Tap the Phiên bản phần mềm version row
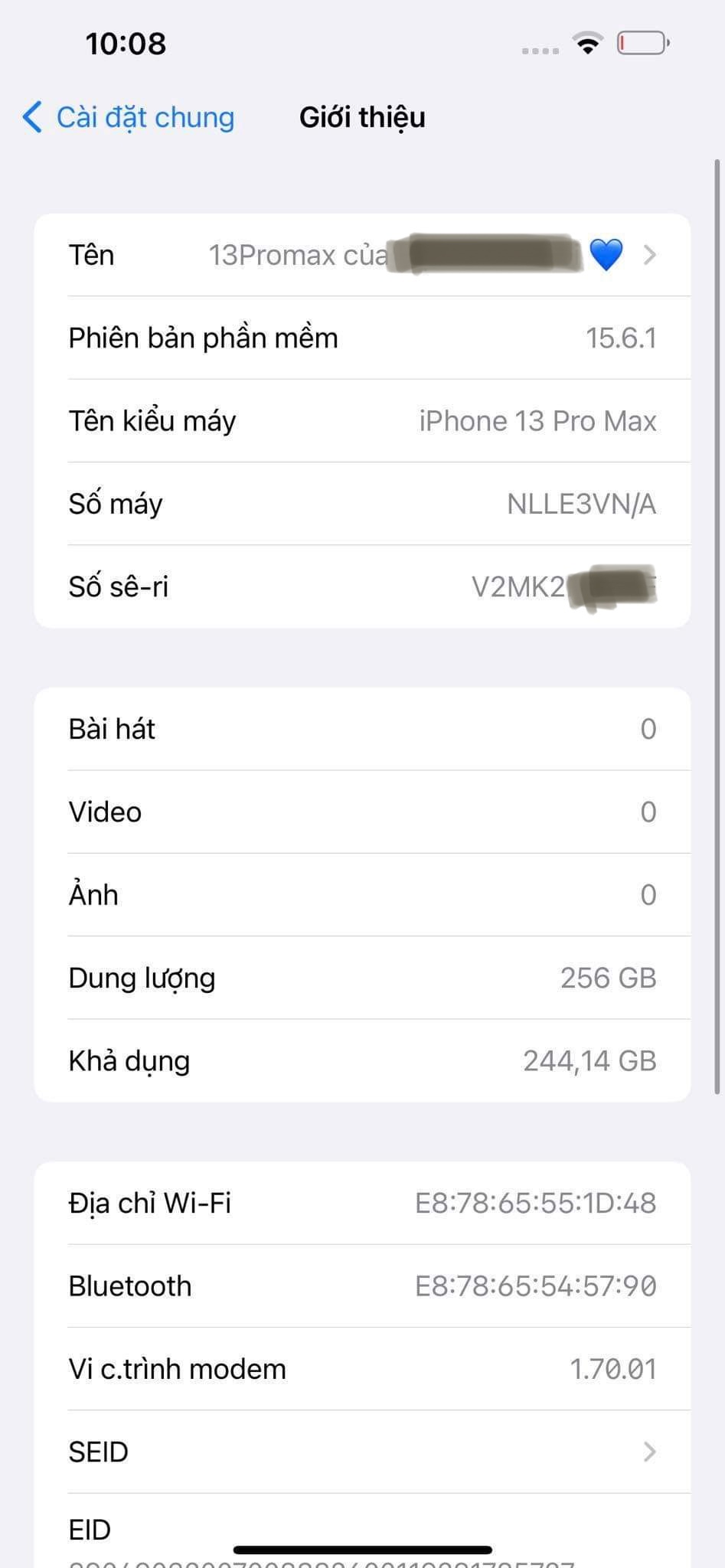Image resolution: width=725 pixels, height=1568 pixels. 362,338
